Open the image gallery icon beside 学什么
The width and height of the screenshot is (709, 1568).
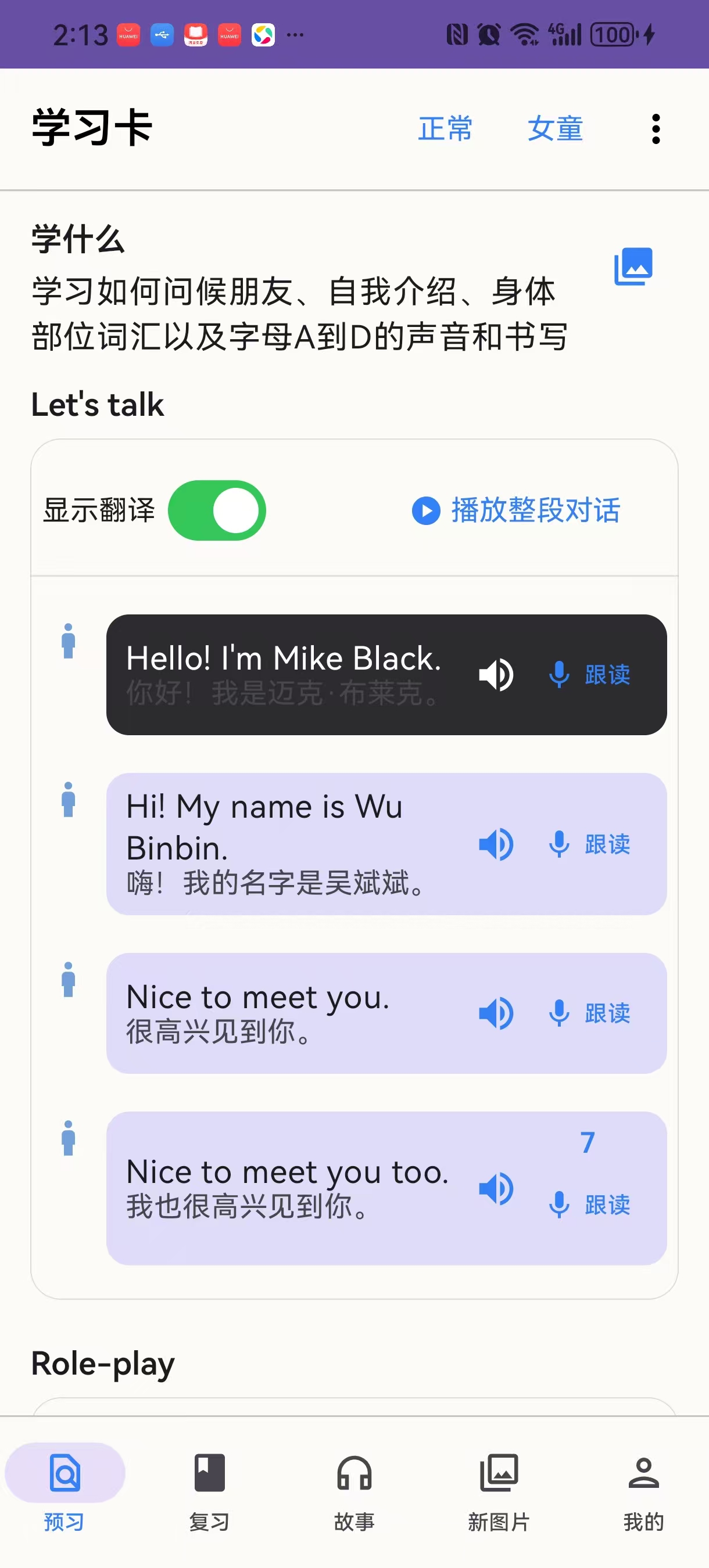[633, 266]
